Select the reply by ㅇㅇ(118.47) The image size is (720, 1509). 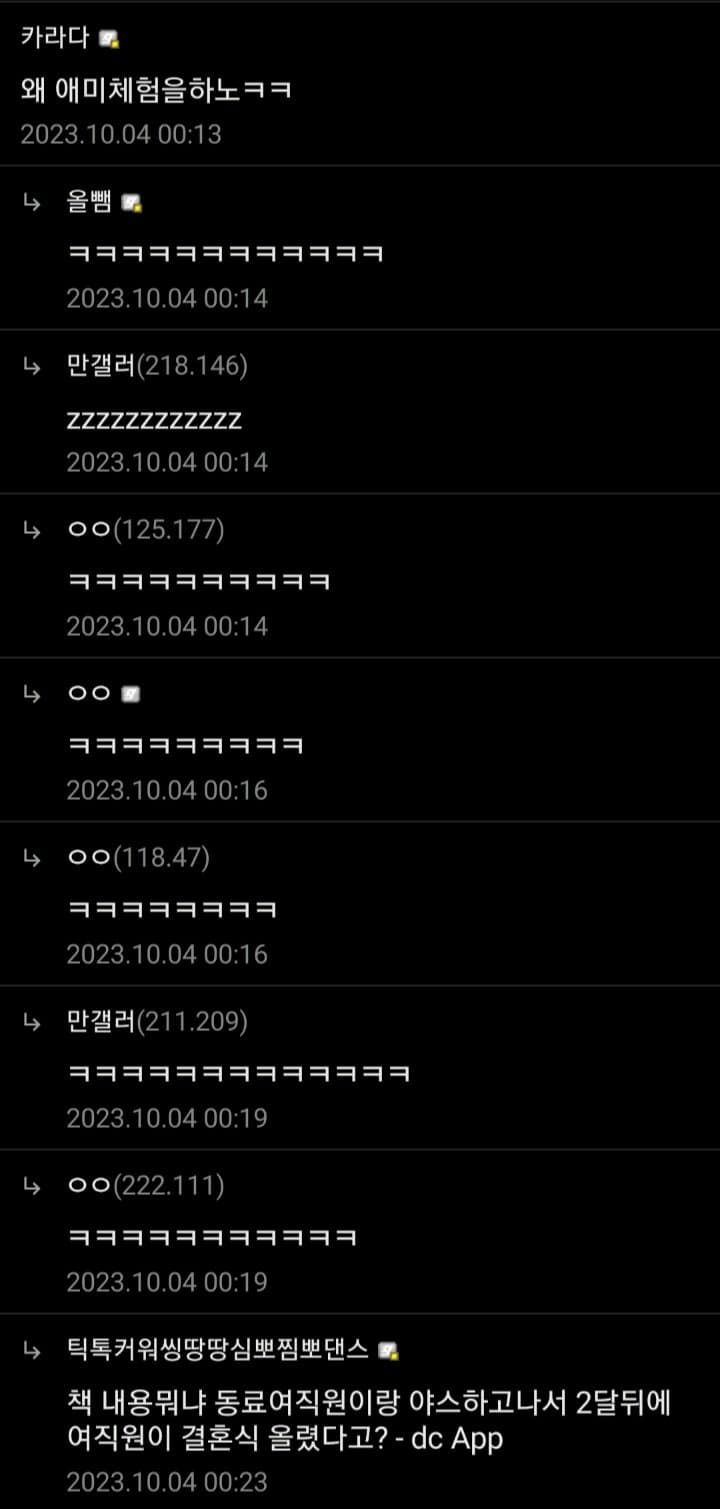point(360,904)
